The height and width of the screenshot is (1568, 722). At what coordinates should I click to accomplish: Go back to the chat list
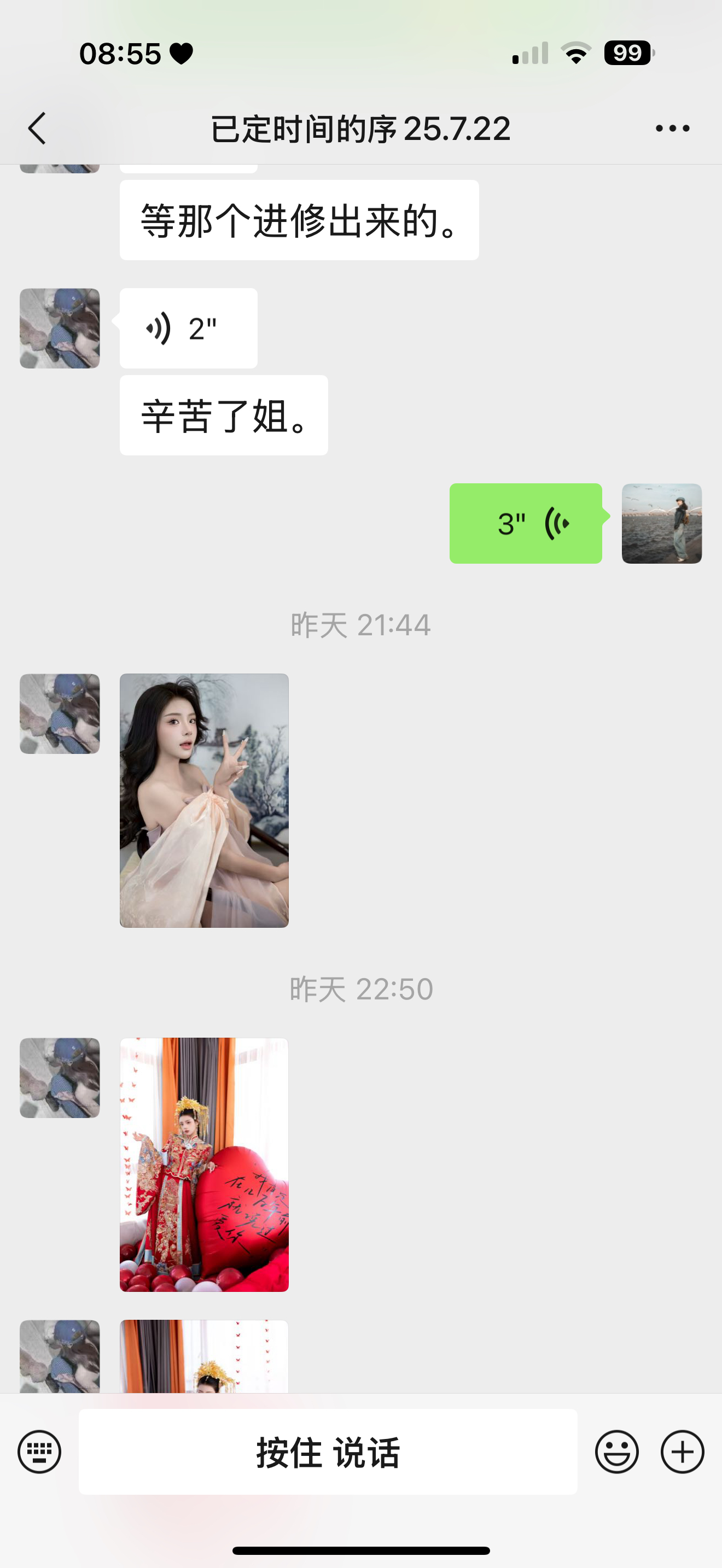click(37, 128)
